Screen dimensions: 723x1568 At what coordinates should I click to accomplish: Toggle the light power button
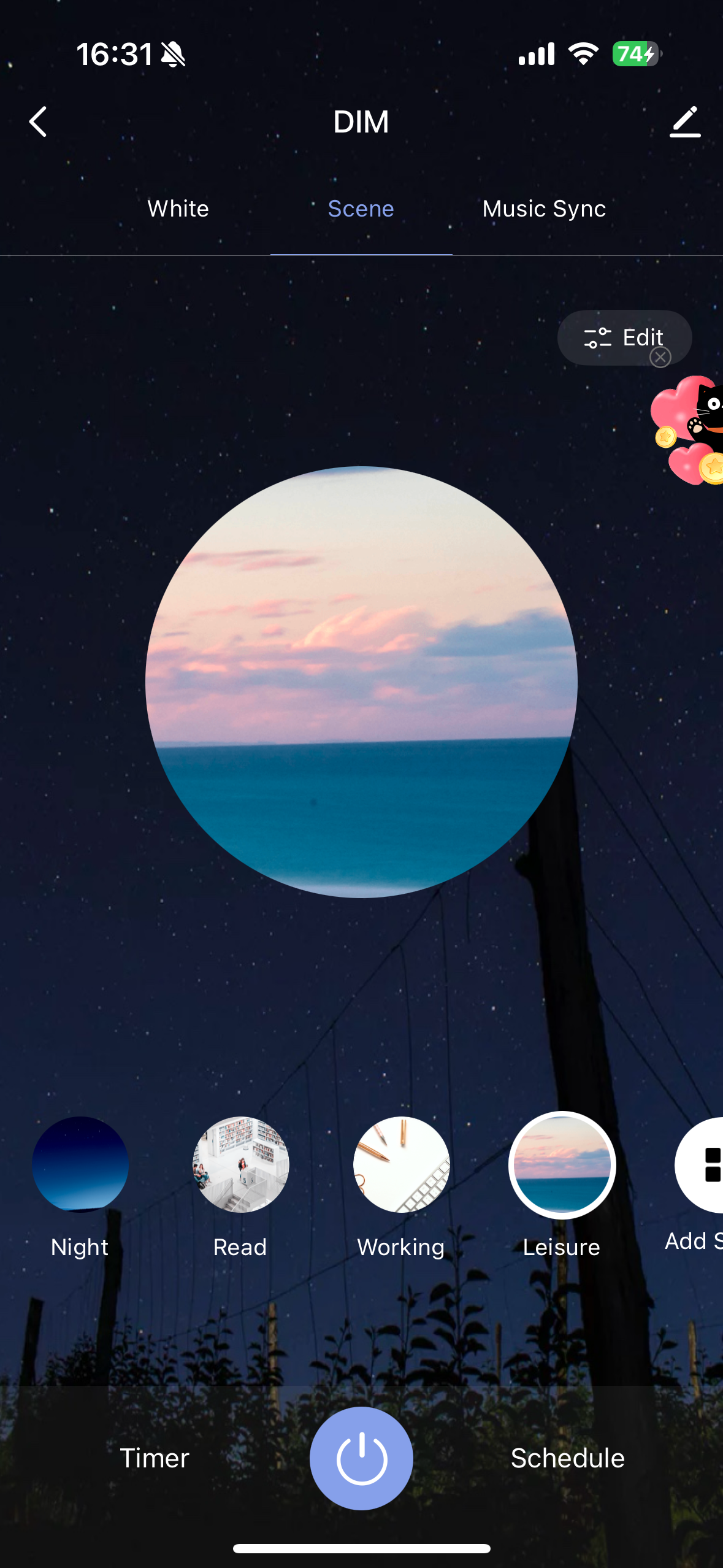click(361, 1458)
